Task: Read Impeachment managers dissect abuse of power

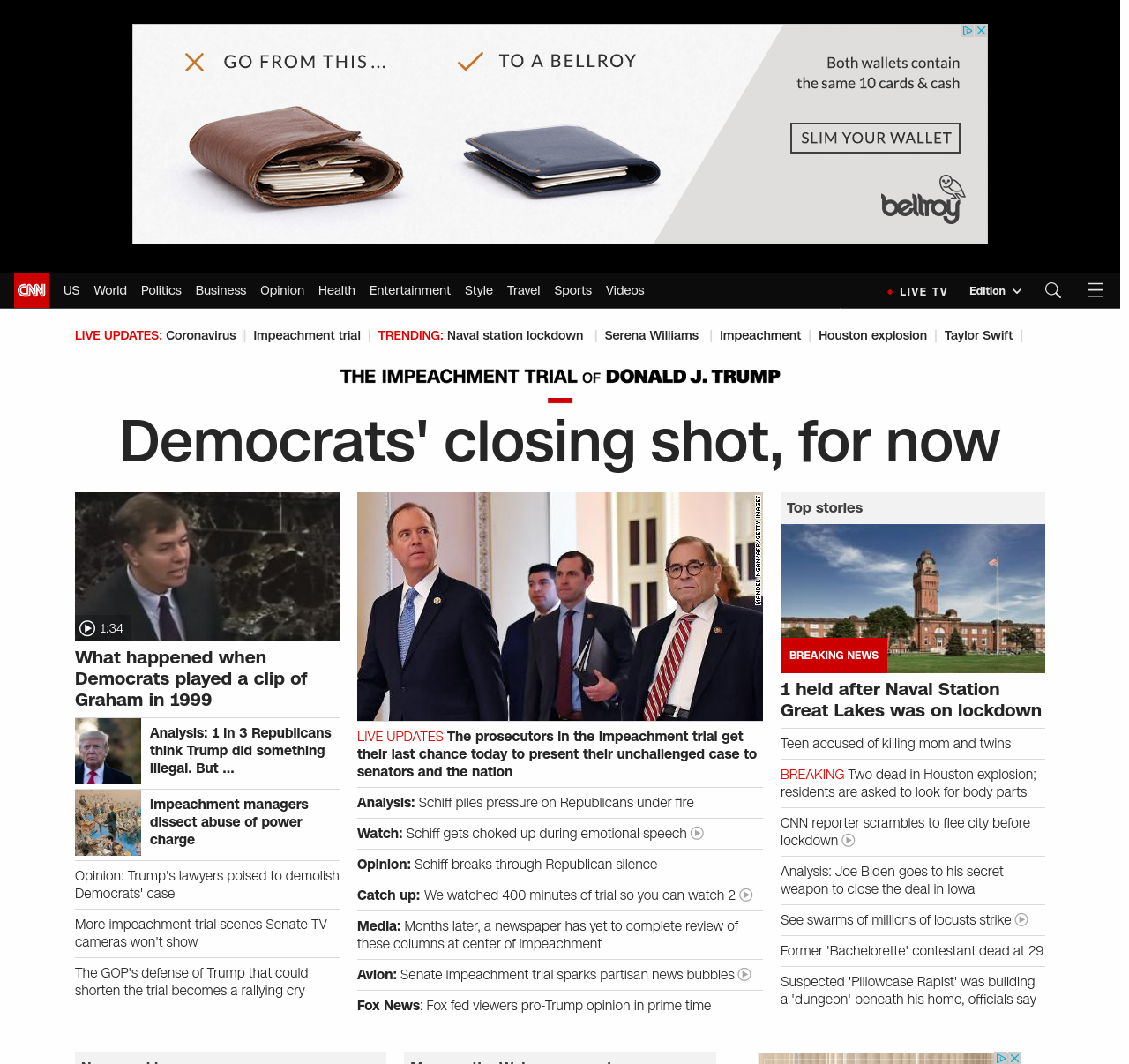Action: click(228, 821)
